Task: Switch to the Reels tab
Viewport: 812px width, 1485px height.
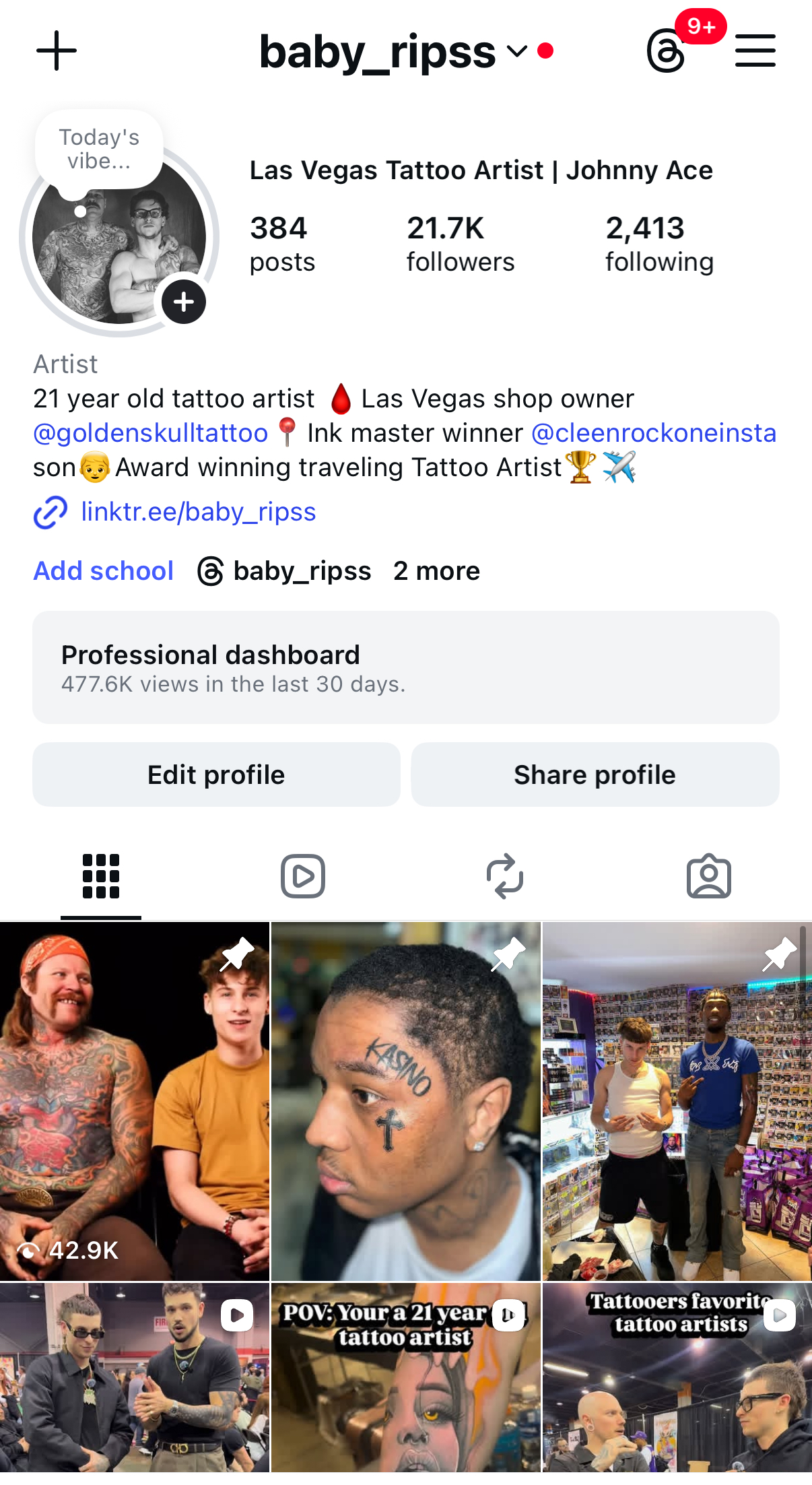Action: point(303,876)
